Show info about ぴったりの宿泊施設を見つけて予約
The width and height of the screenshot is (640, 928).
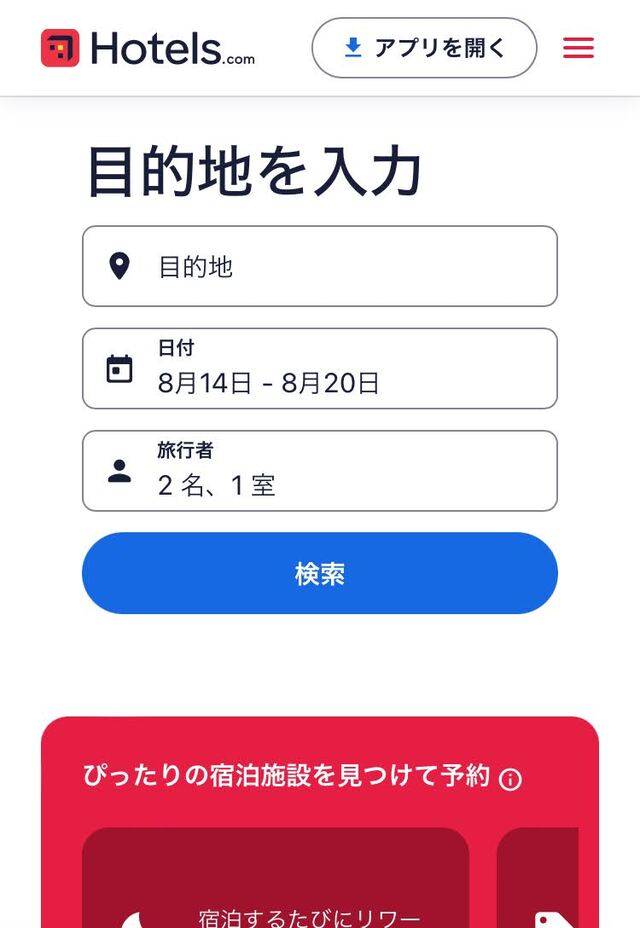pyautogui.click(x=510, y=779)
